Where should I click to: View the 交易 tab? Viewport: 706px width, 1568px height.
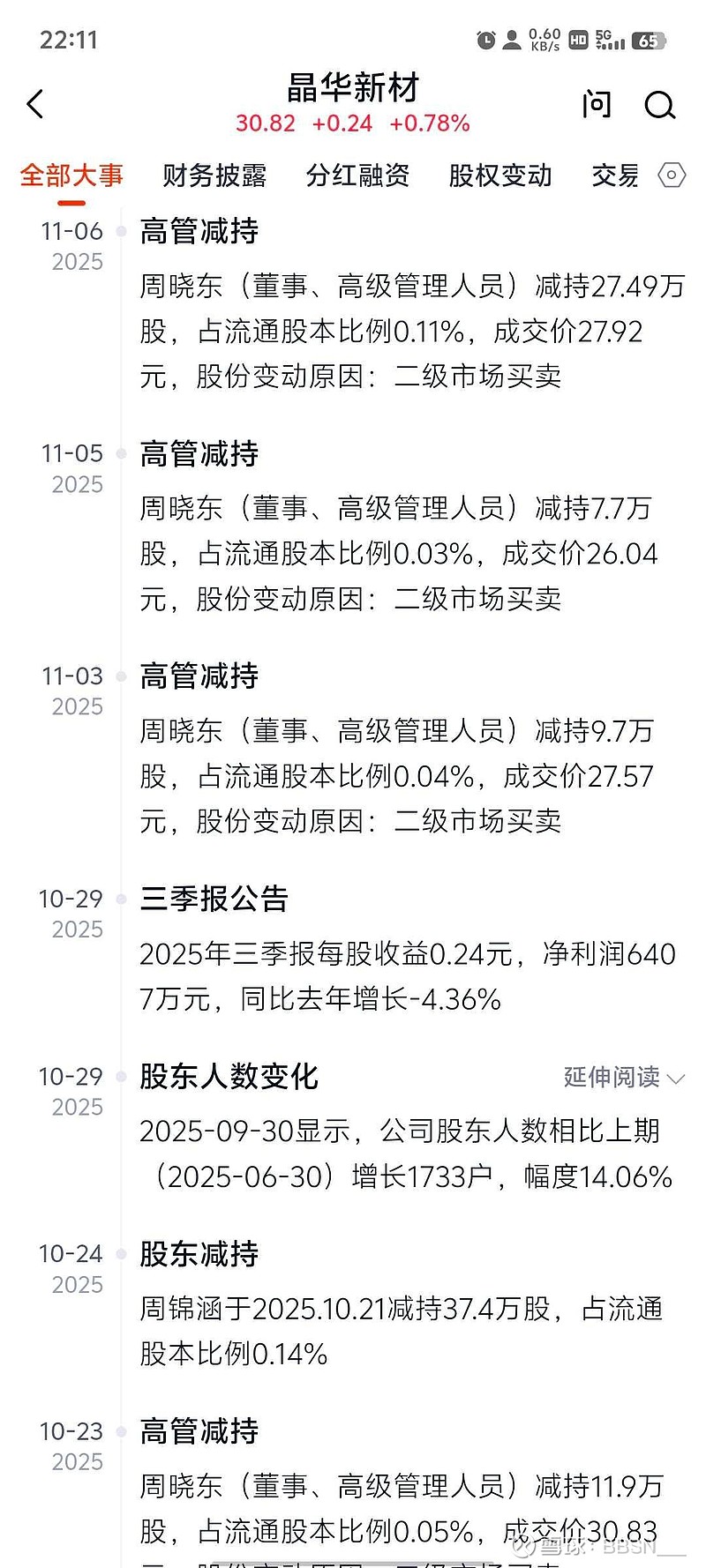(613, 175)
